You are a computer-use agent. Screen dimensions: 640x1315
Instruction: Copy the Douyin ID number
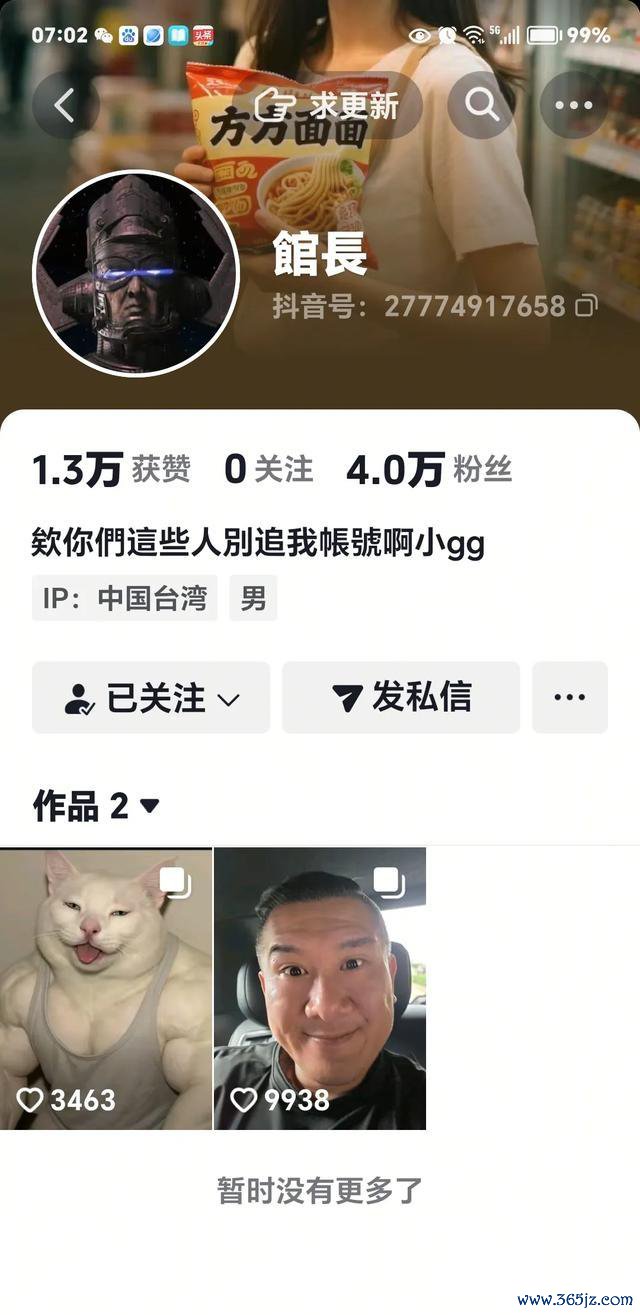click(x=587, y=306)
